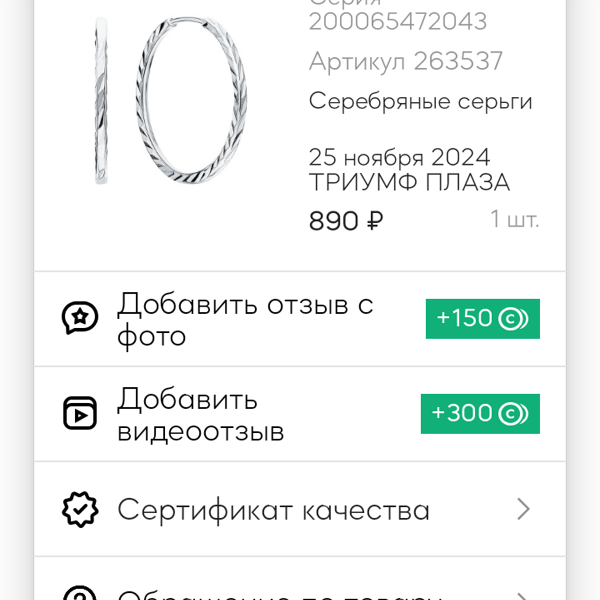Open Сертификат качества
The image size is (600, 600).
click(300, 510)
